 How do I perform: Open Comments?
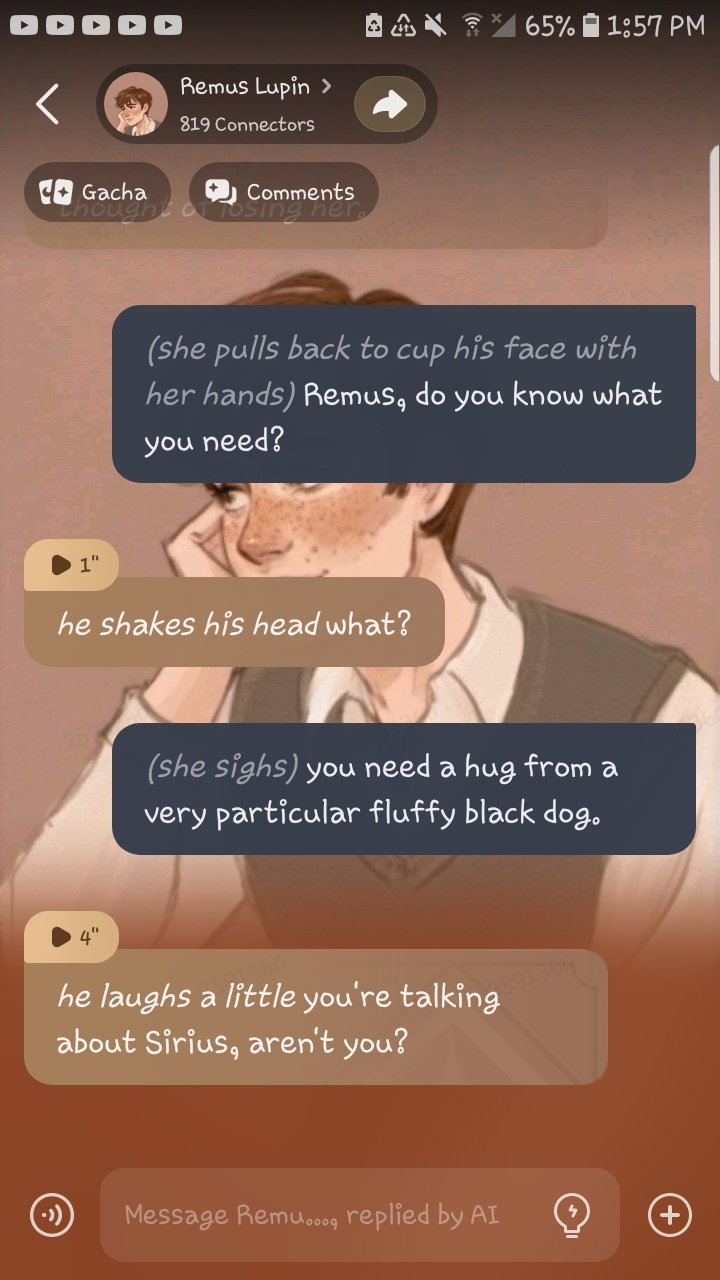283,192
